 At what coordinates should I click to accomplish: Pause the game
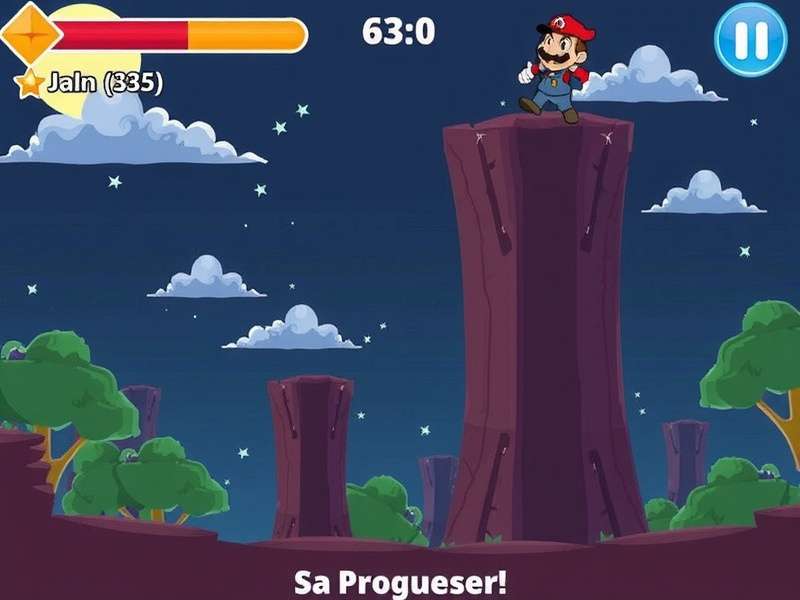(751, 40)
